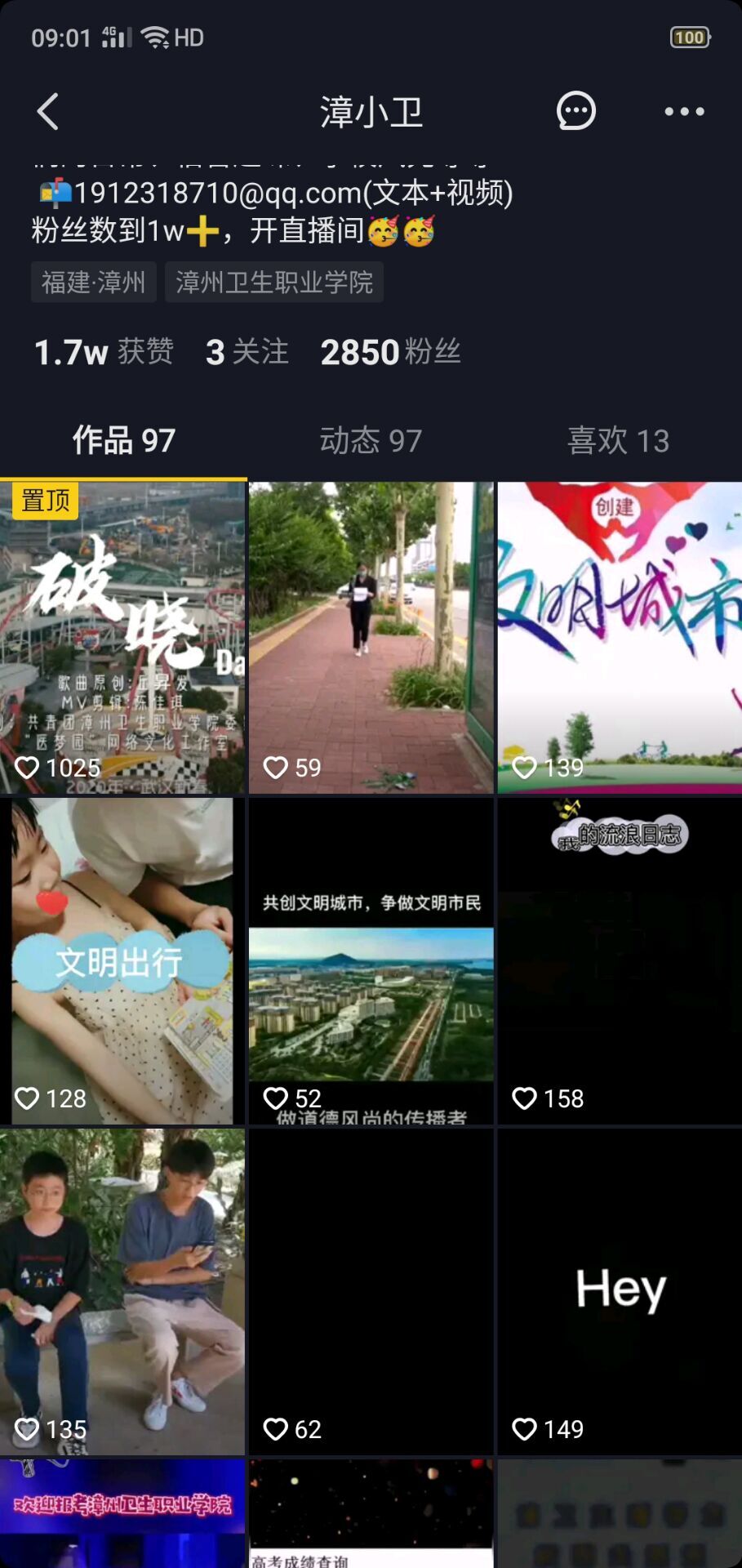Go back from 漳小卫's profile
This screenshot has width=742, height=1568.
48,111
